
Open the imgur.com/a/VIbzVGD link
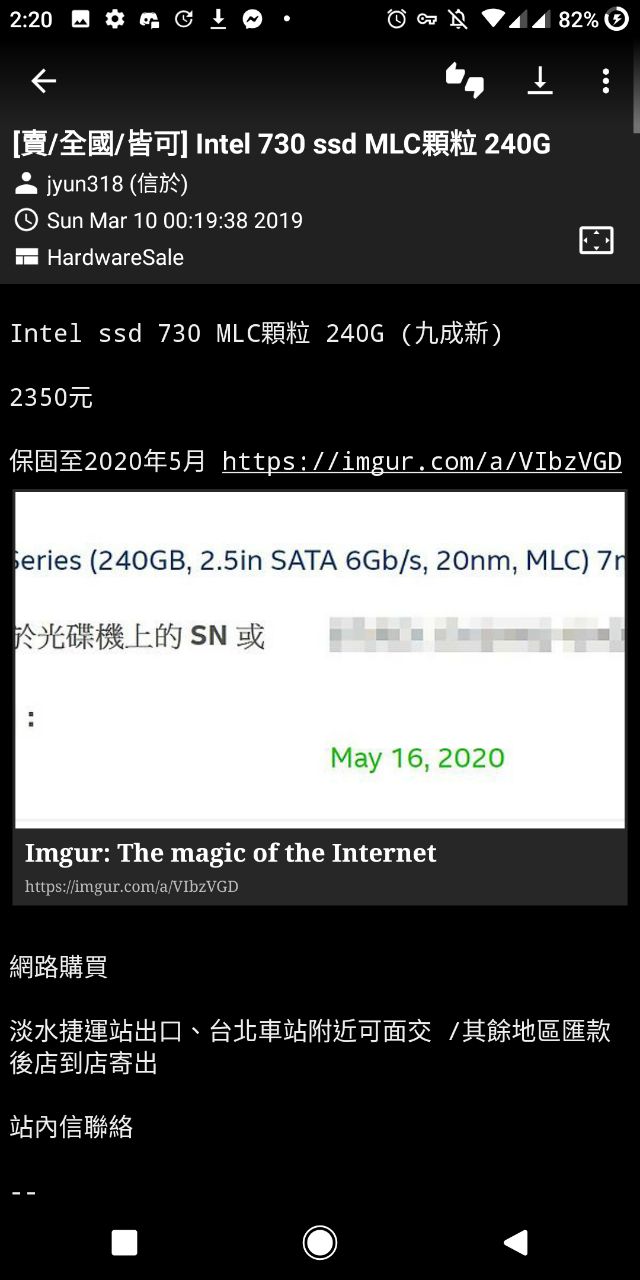tap(421, 461)
